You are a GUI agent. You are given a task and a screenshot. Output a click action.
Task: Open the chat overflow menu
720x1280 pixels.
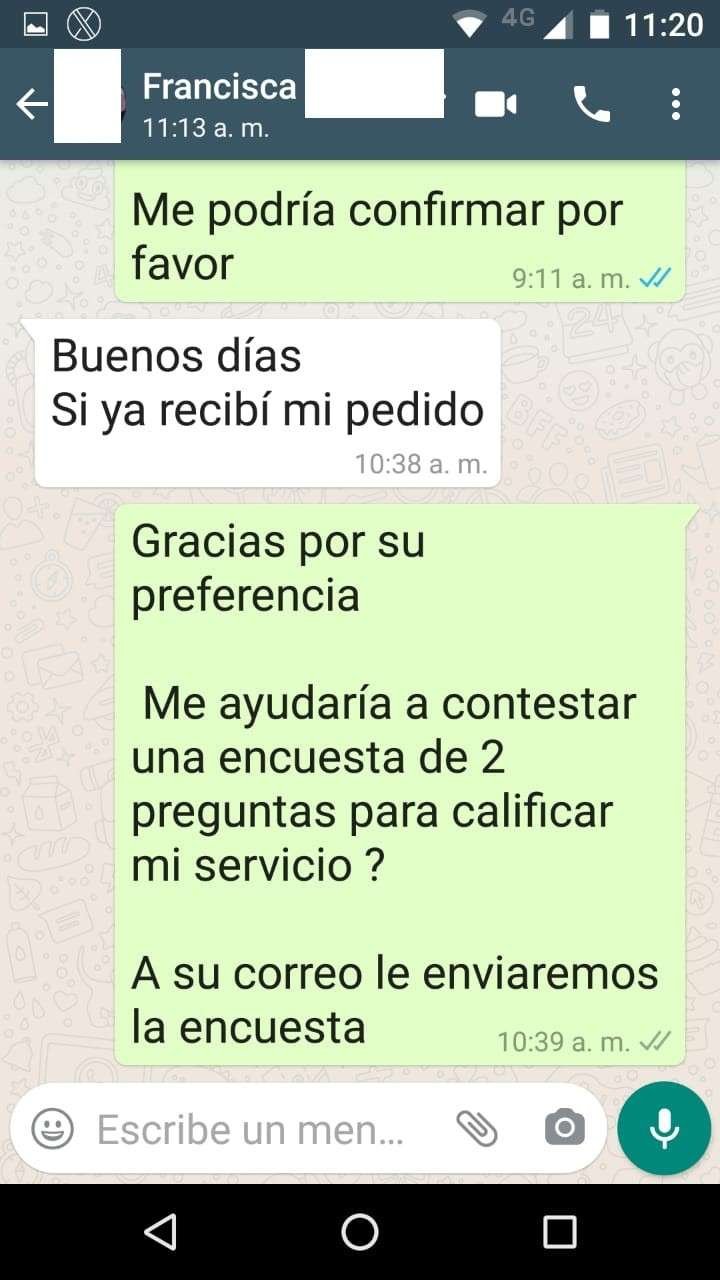tap(676, 104)
